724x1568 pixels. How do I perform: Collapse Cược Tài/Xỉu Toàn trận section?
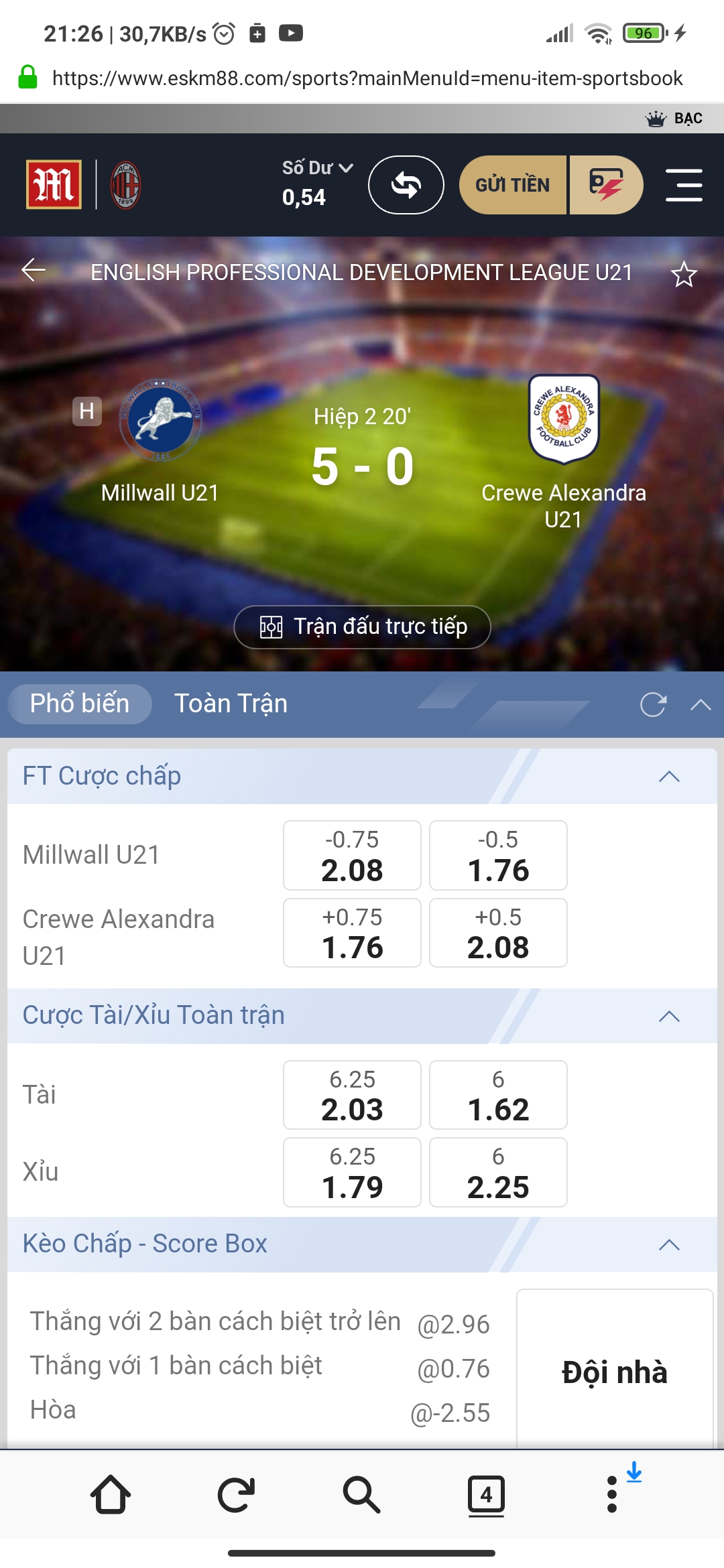669,1017
